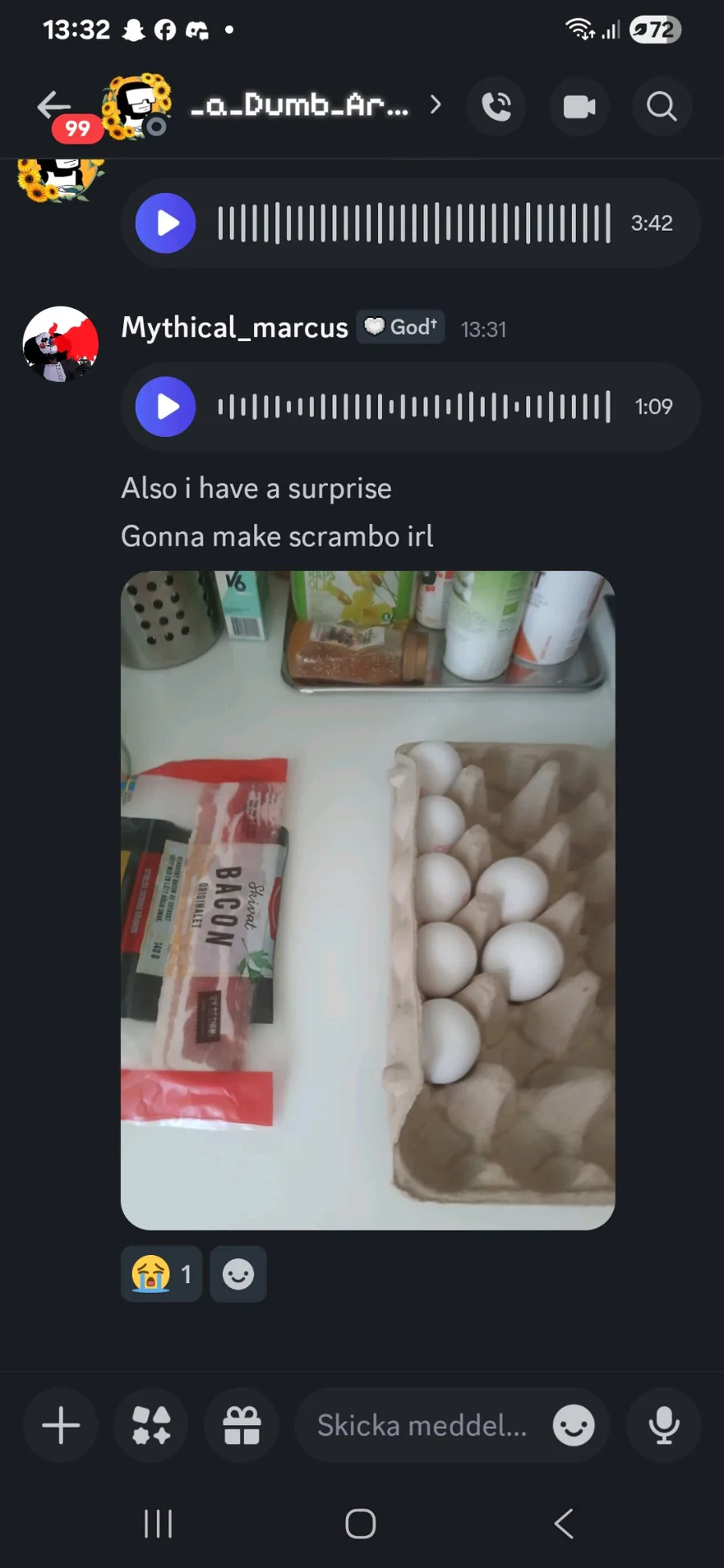This screenshot has width=724, height=1568.
Task: Open the emoji picker in message box
Action: (573, 1426)
